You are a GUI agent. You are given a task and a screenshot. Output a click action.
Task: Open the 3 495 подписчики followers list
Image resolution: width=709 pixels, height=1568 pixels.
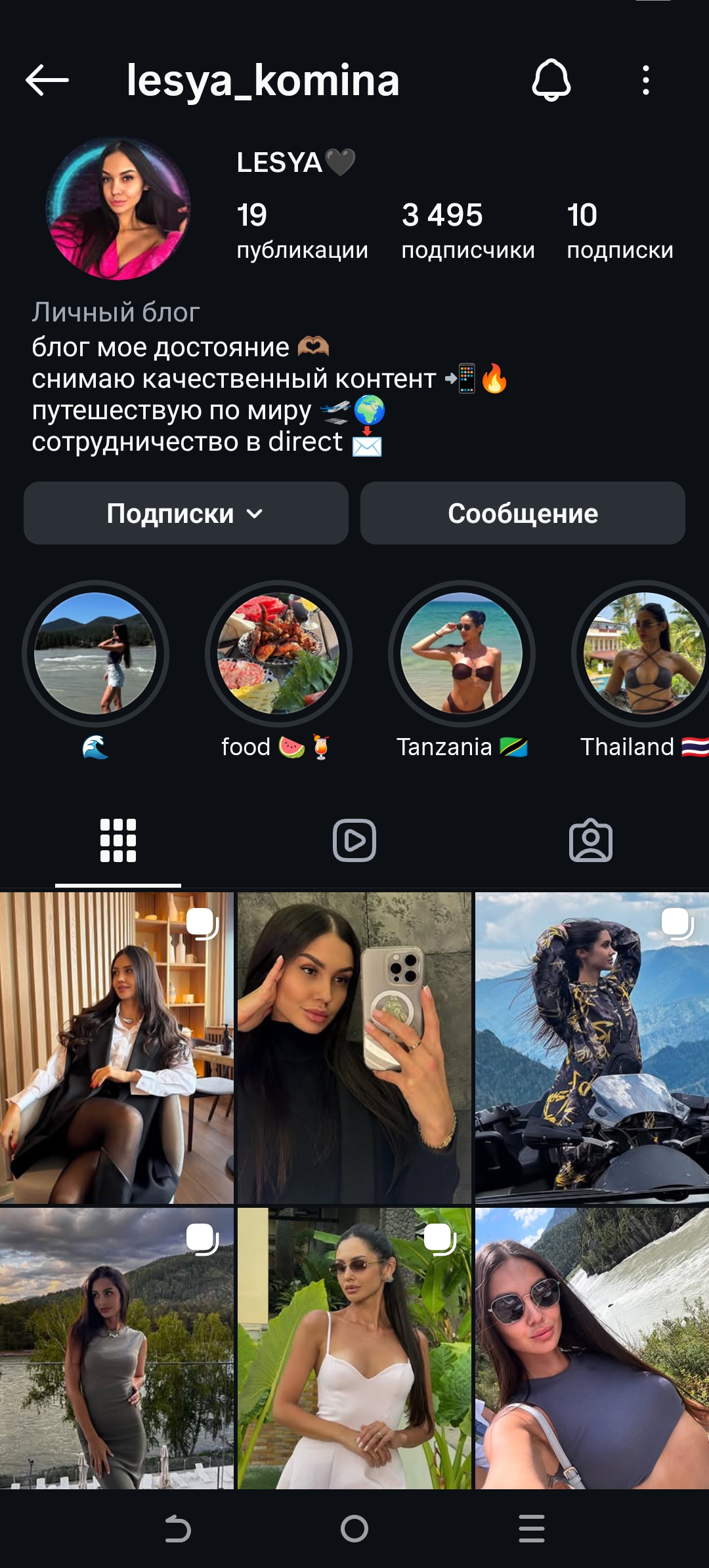click(x=467, y=231)
